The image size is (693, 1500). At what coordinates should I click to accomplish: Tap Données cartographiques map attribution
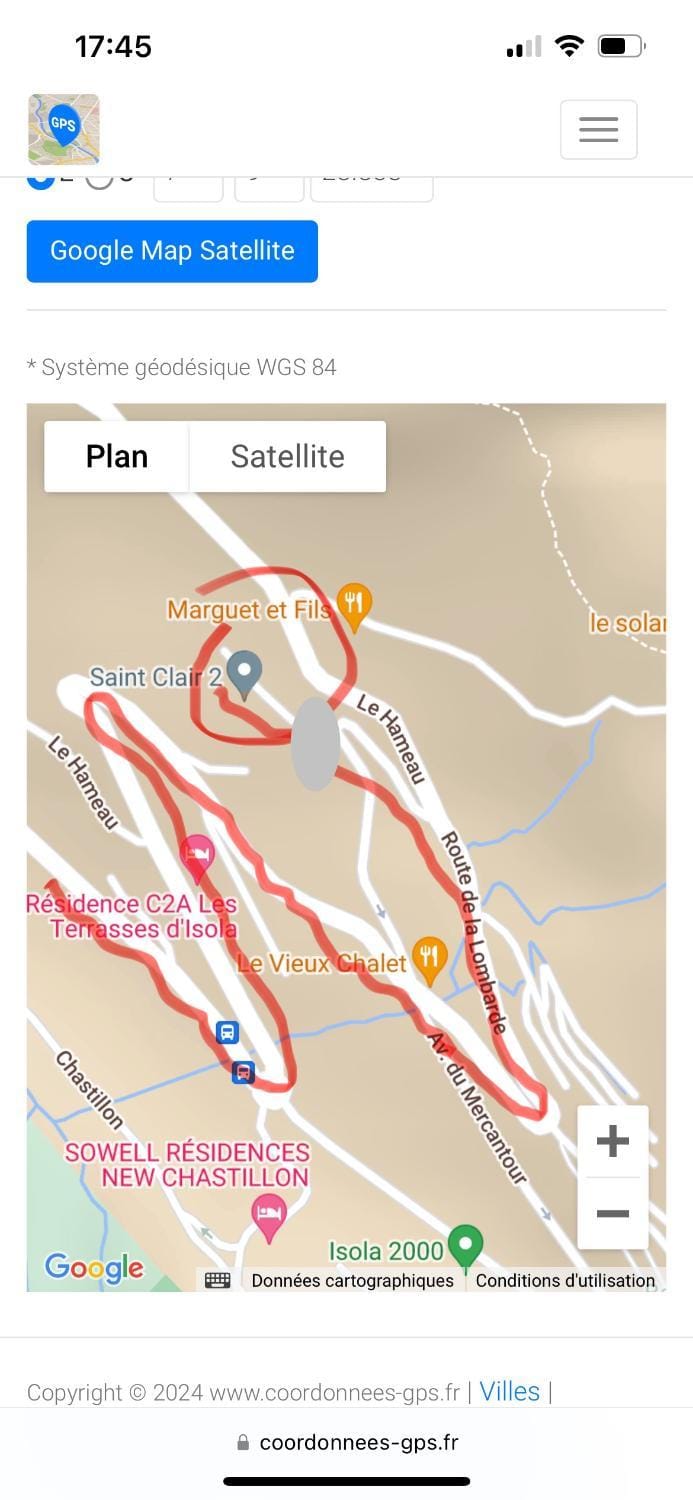tap(352, 1280)
